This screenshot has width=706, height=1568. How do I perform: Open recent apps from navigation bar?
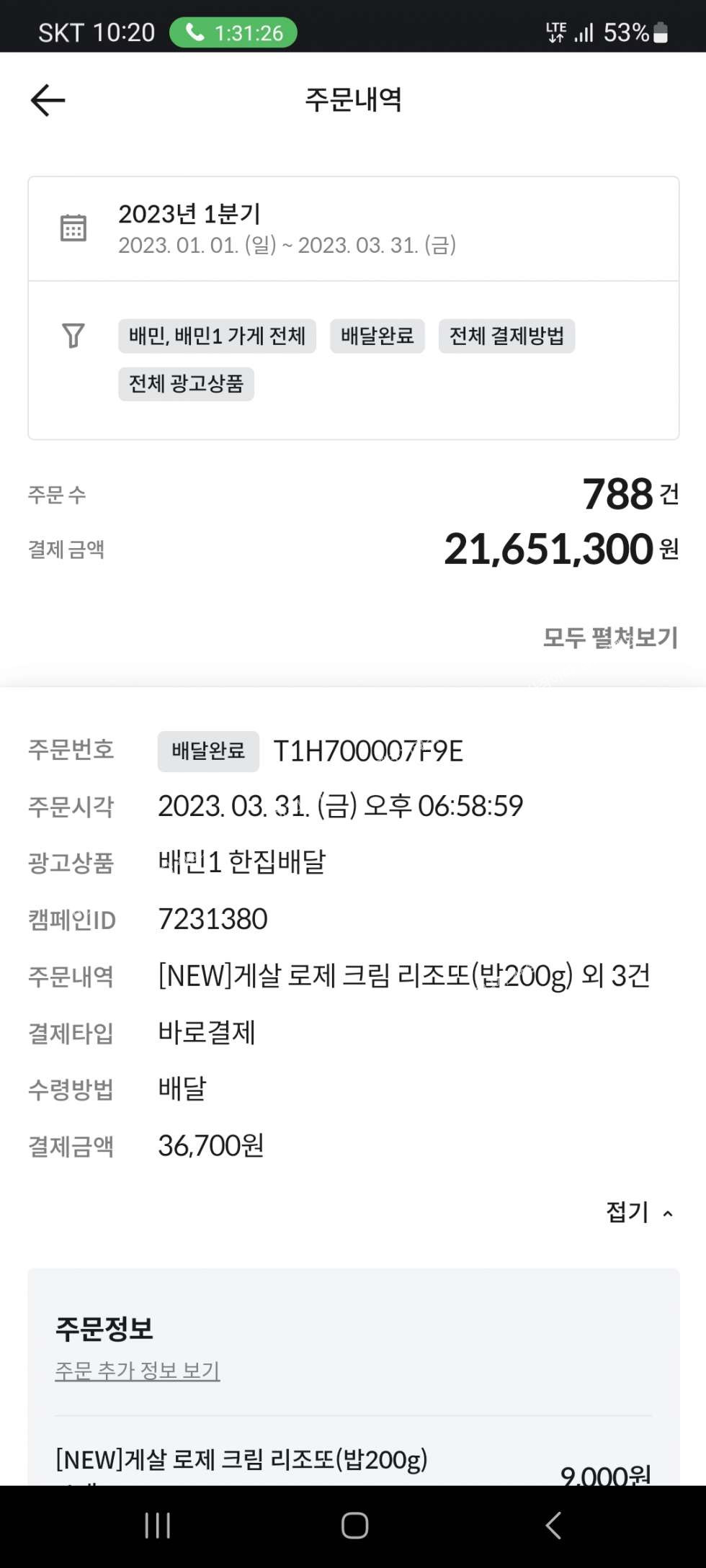pyautogui.click(x=157, y=1526)
